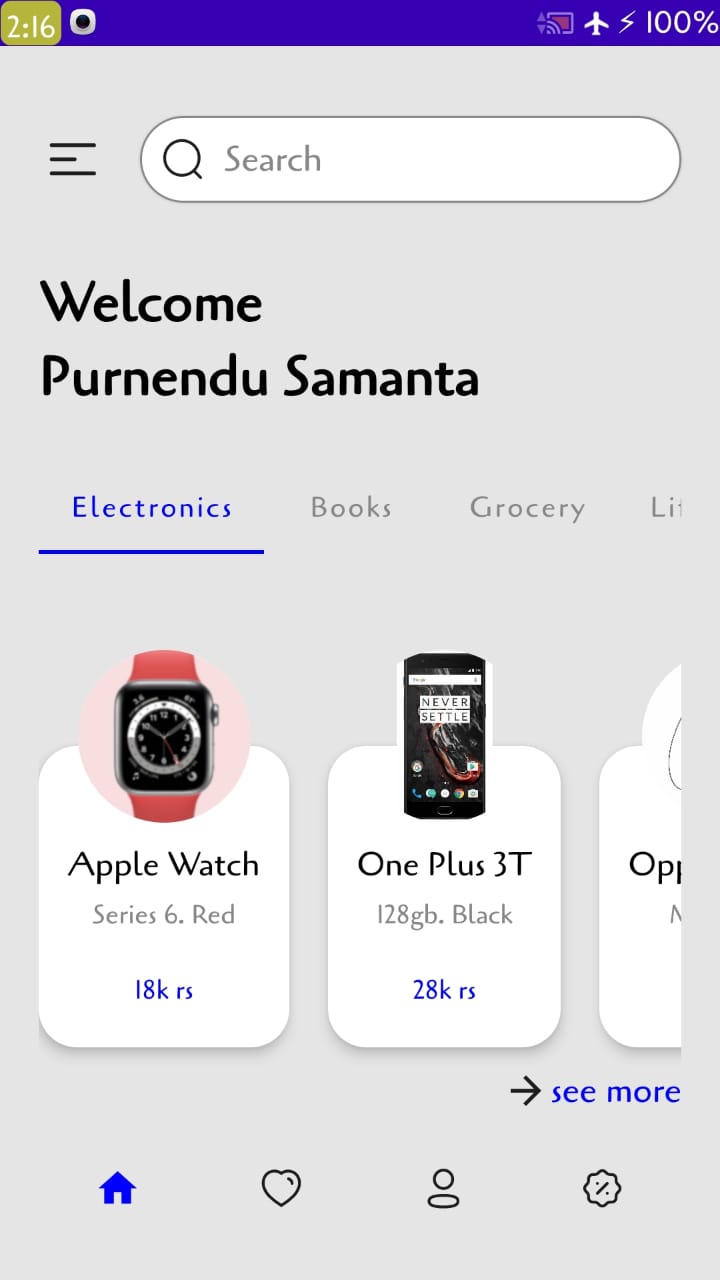Screen dimensions: 720x1280
Task: View the 18k rs price on Apple Watch
Action: pyautogui.click(x=162, y=989)
